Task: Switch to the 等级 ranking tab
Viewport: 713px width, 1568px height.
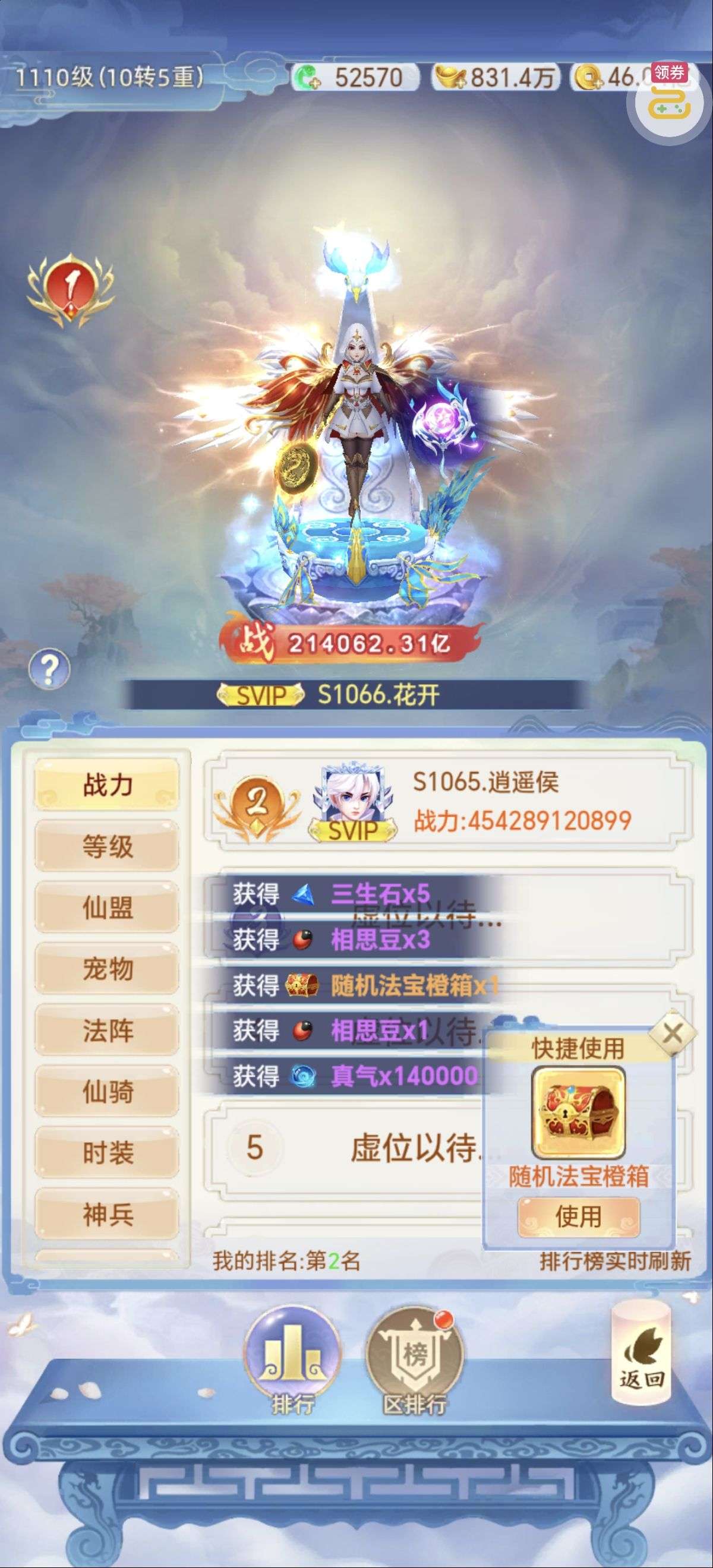Action: pyautogui.click(x=107, y=846)
